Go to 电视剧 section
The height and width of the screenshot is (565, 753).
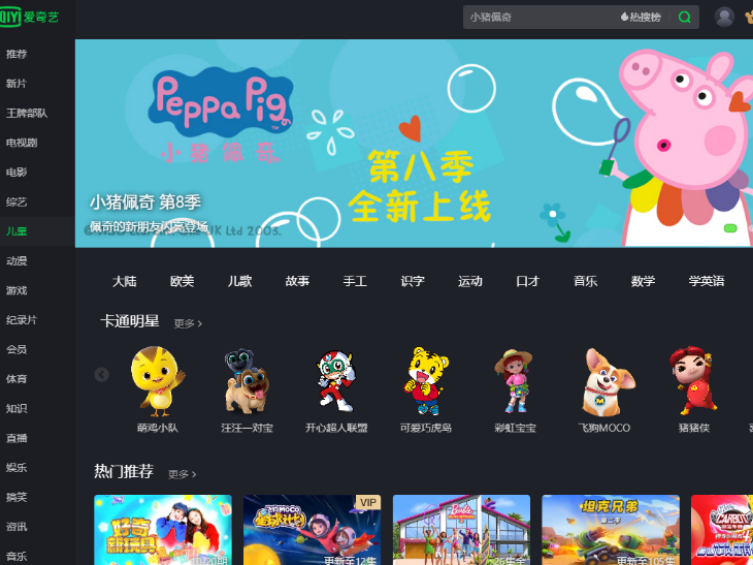tap(21, 143)
